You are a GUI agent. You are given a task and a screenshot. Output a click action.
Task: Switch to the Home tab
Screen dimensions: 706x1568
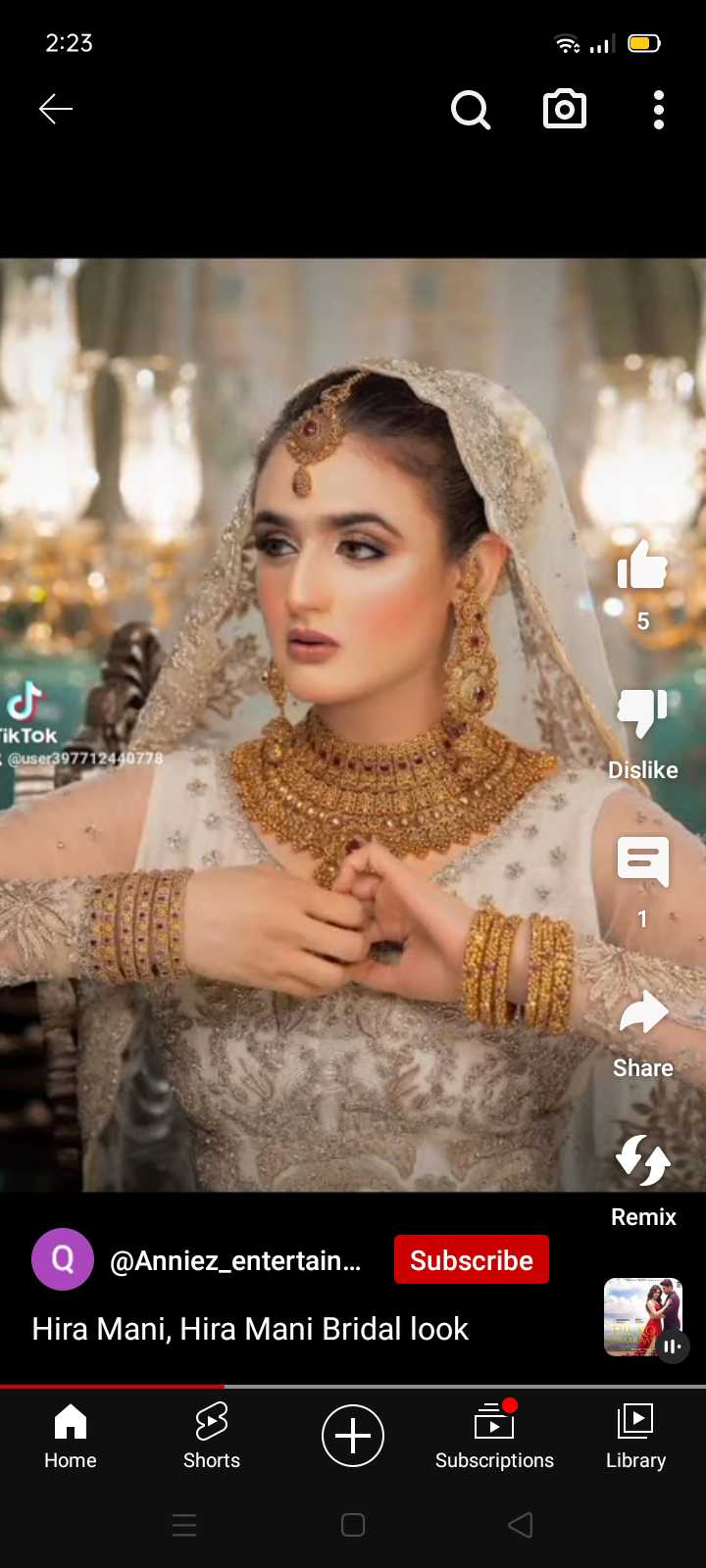point(71,1437)
